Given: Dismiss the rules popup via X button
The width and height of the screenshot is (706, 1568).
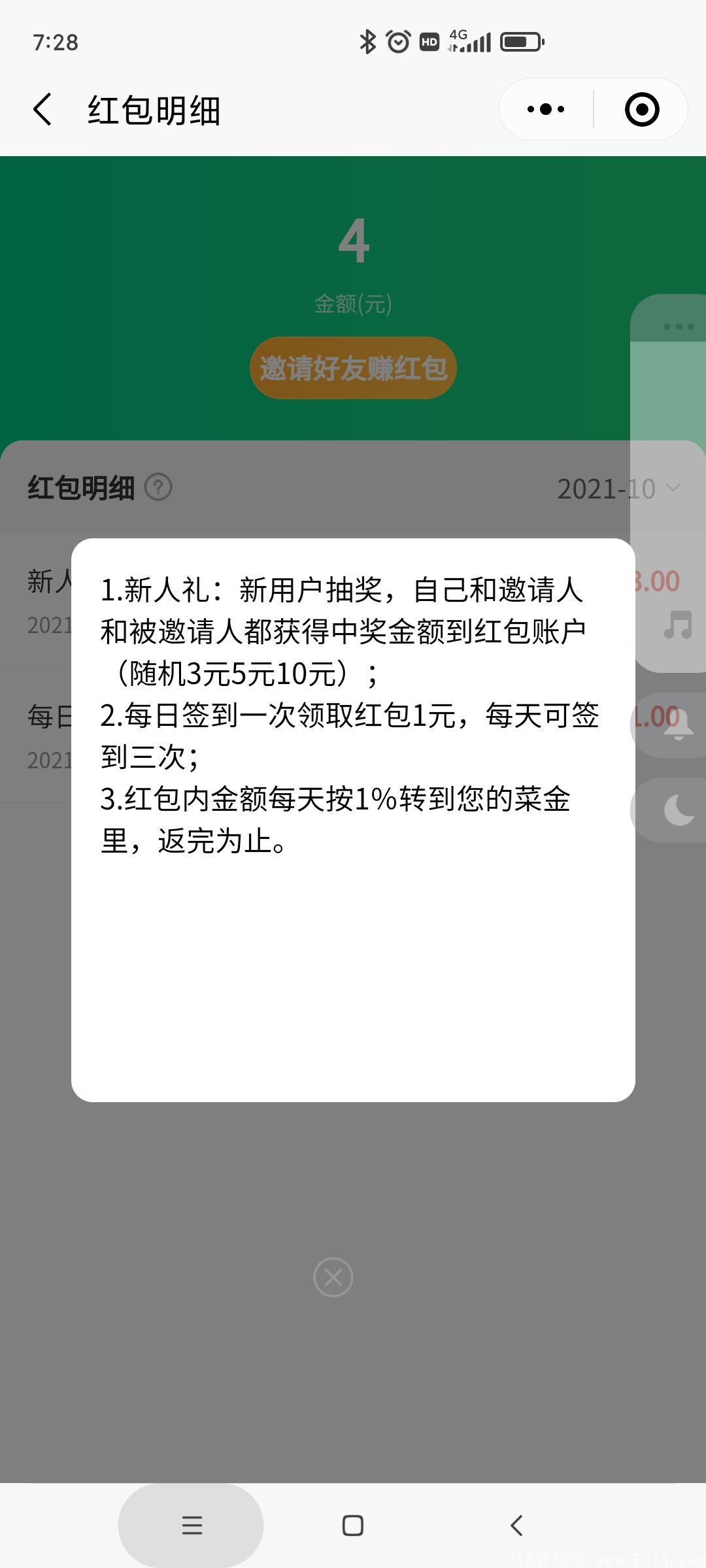Looking at the screenshot, I should (x=333, y=1277).
